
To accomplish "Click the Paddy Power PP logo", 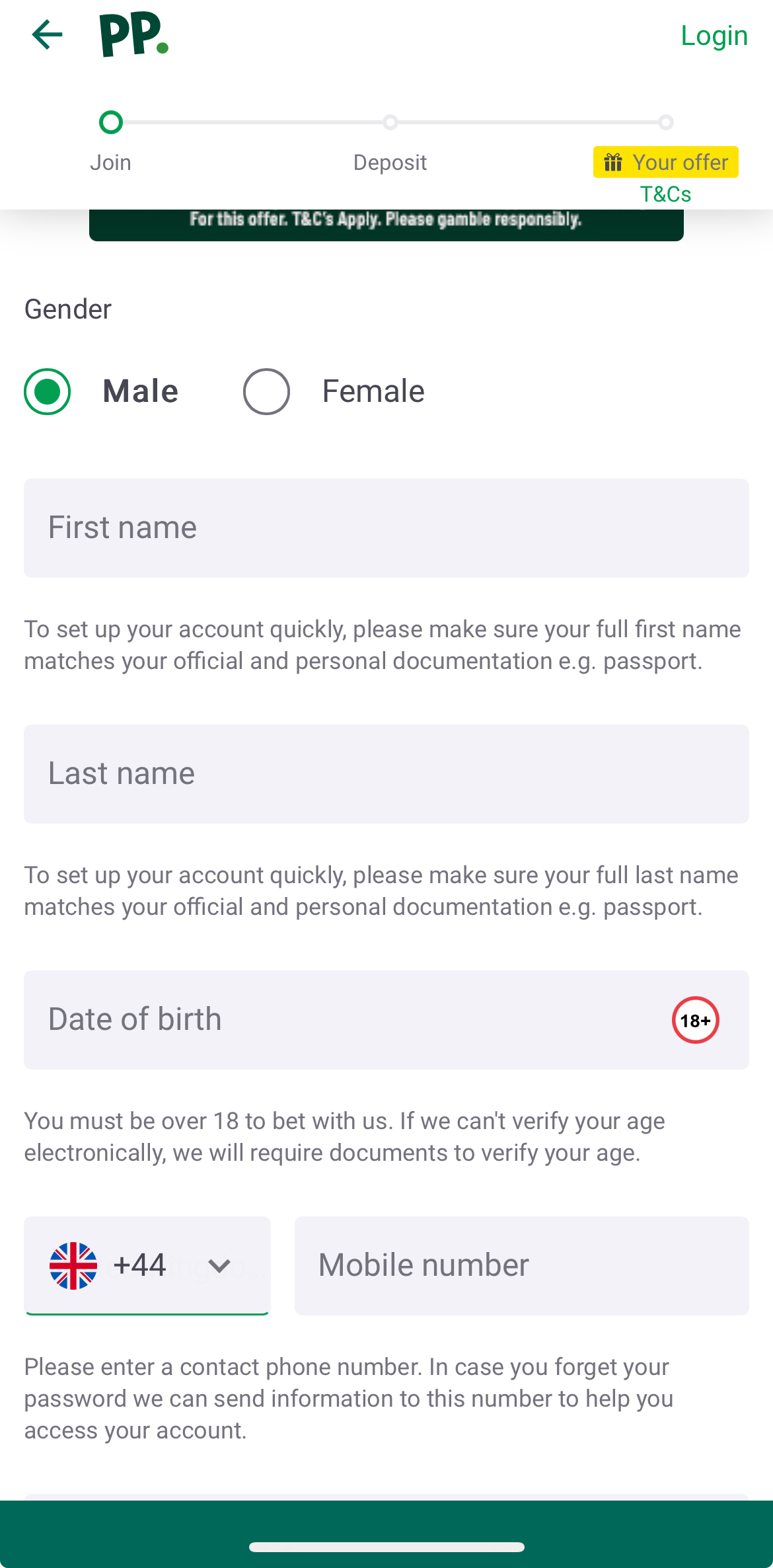I will (x=130, y=34).
